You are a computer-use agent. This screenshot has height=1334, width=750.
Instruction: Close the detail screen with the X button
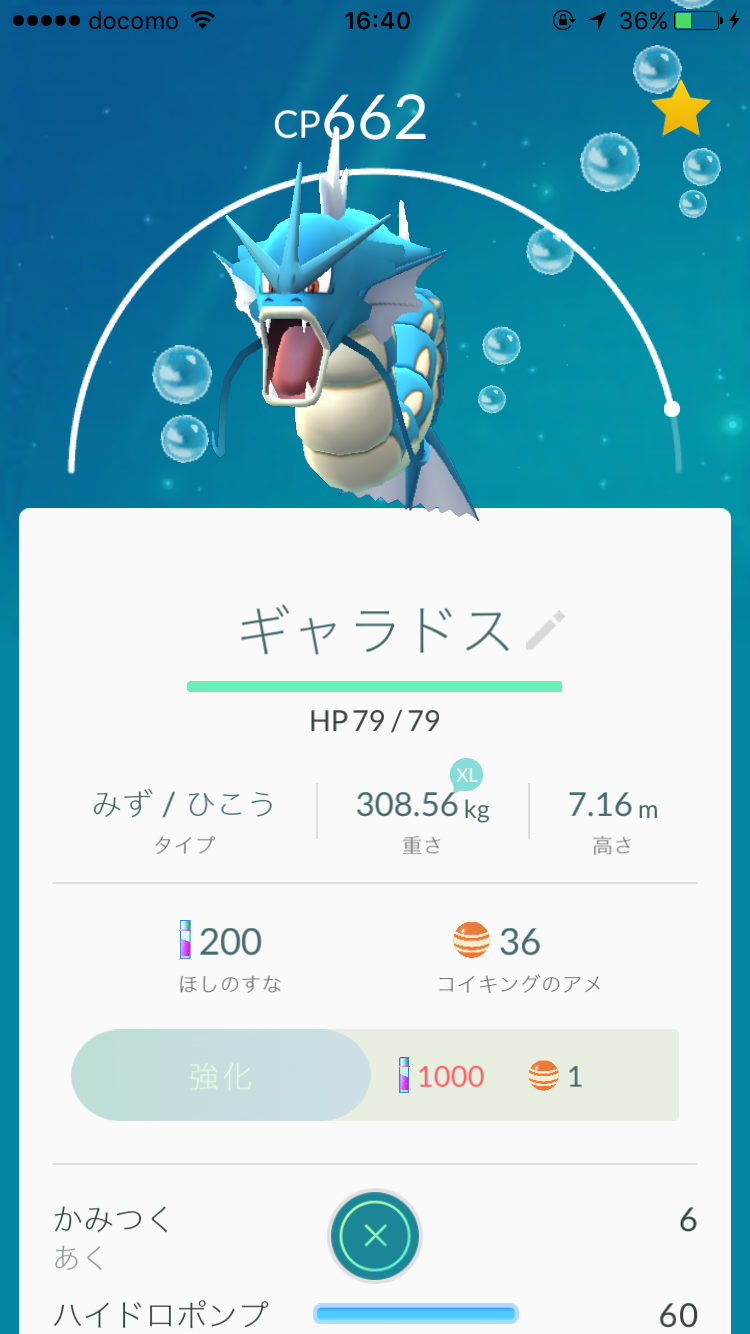[x=374, y=1236]
